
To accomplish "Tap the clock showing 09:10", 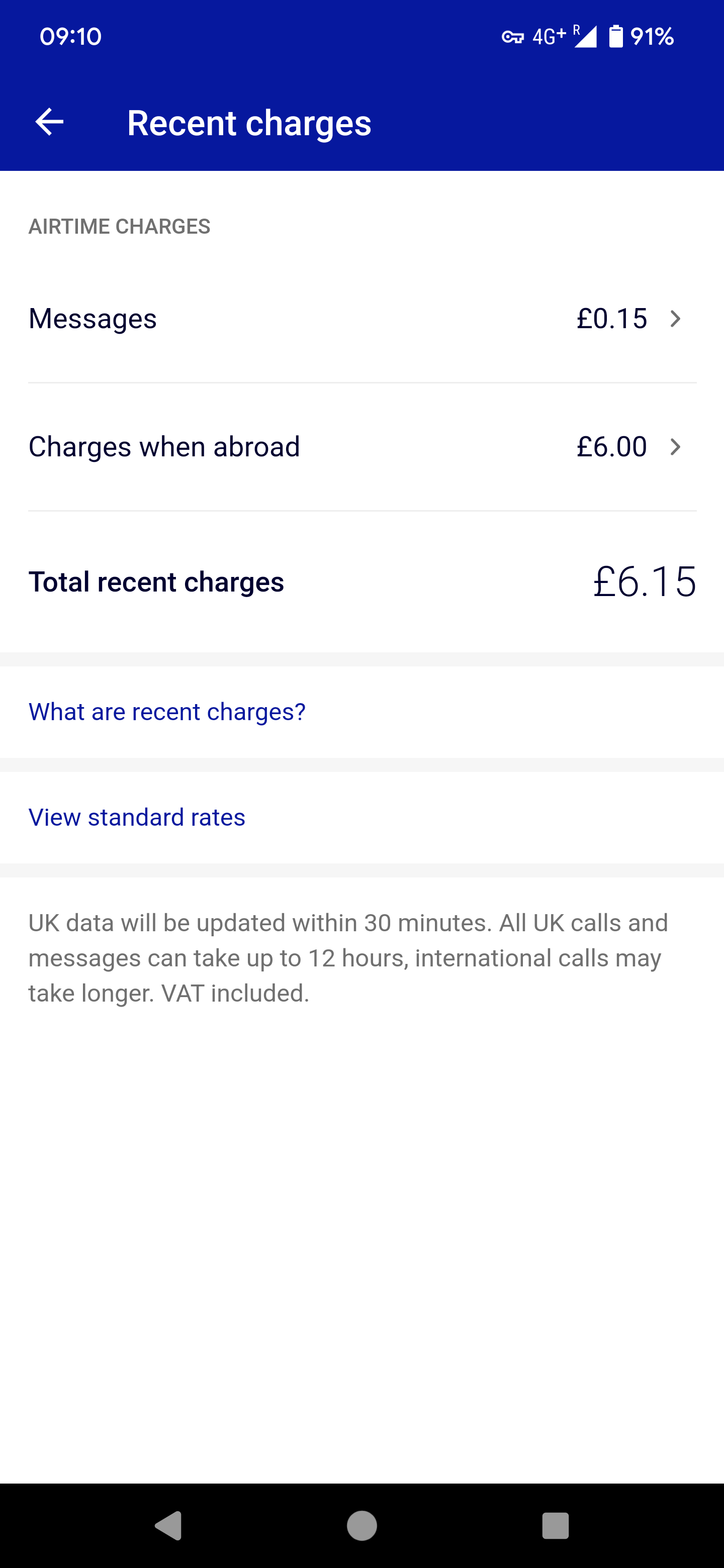I will [70, 36].
